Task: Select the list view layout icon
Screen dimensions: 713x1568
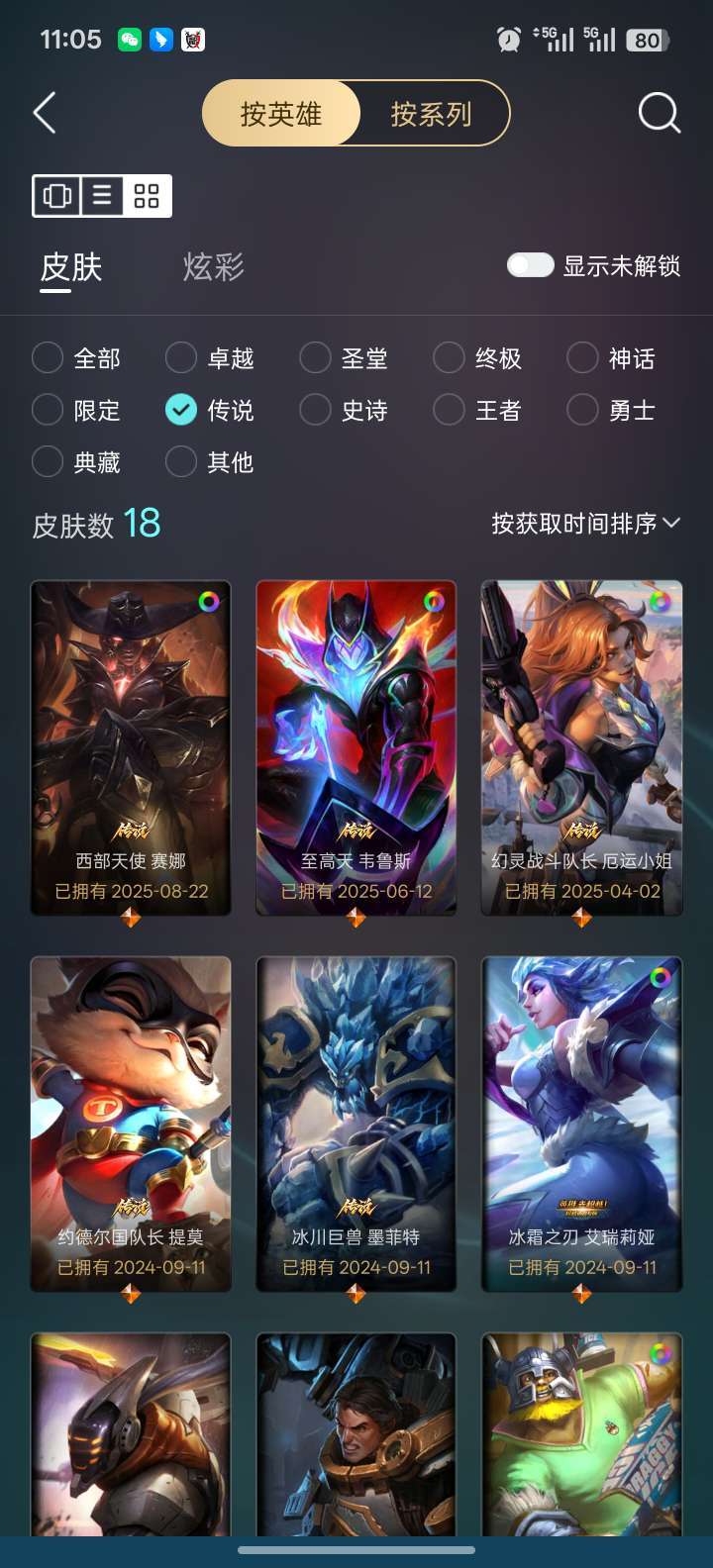Action: (x=102, y=196)
